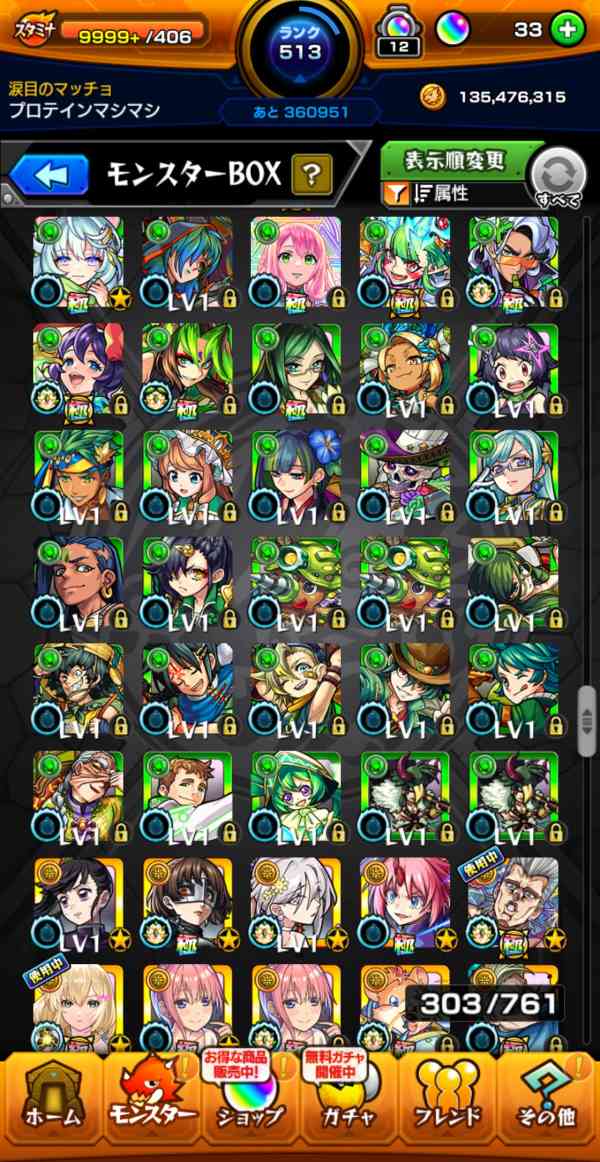Go back with the blue arrow button

point(50,176)
